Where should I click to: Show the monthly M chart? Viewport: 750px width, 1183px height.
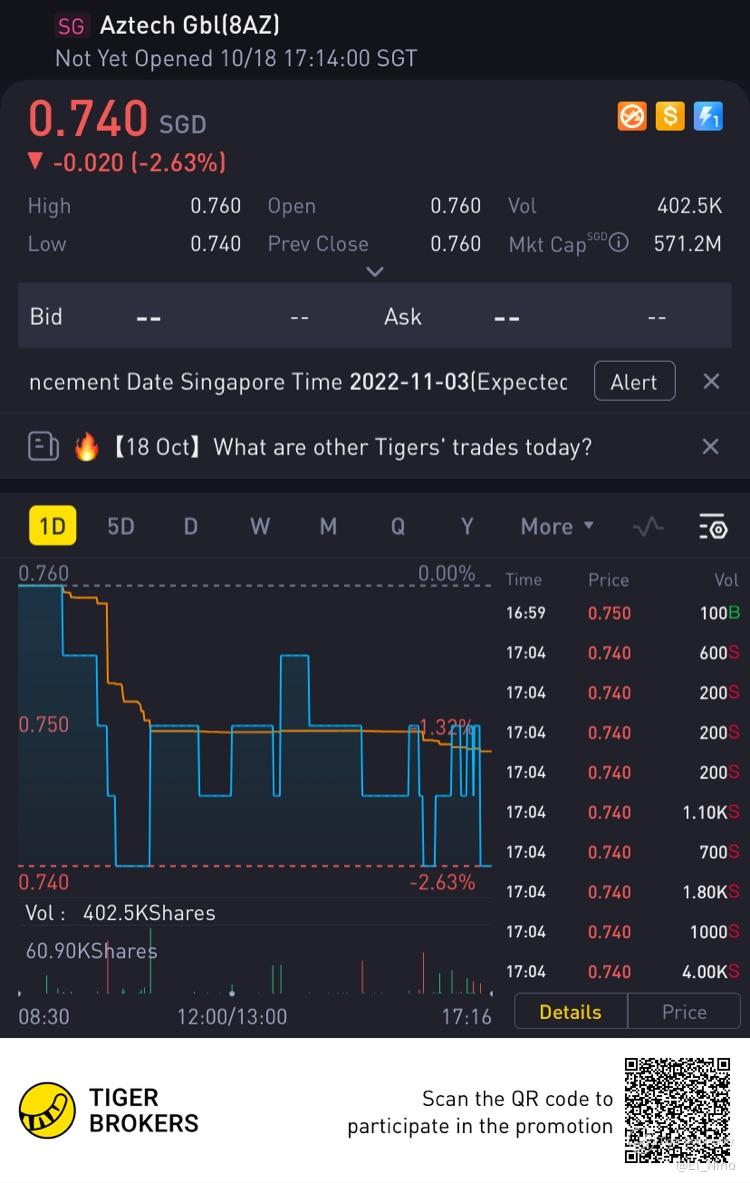(328, 526)
